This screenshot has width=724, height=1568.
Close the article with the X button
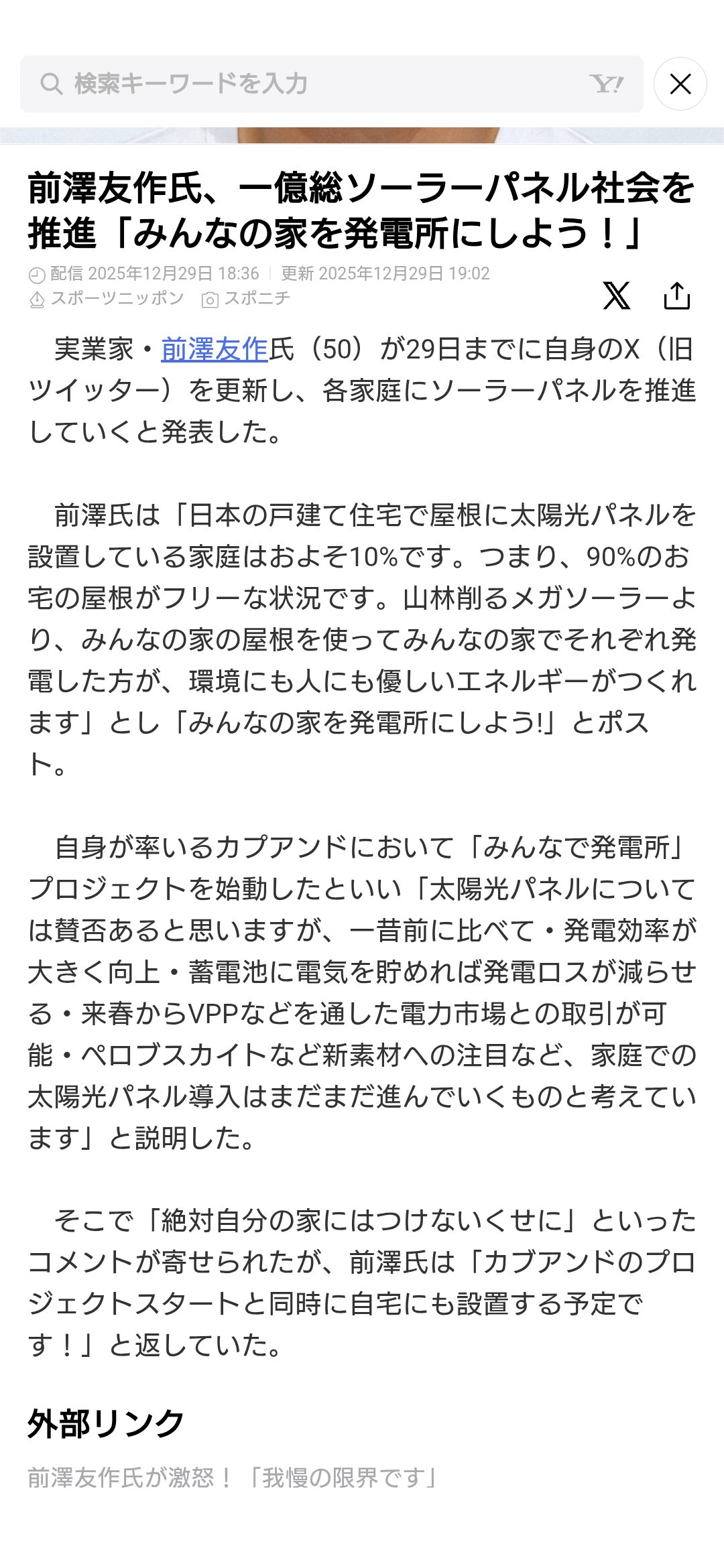680,84
